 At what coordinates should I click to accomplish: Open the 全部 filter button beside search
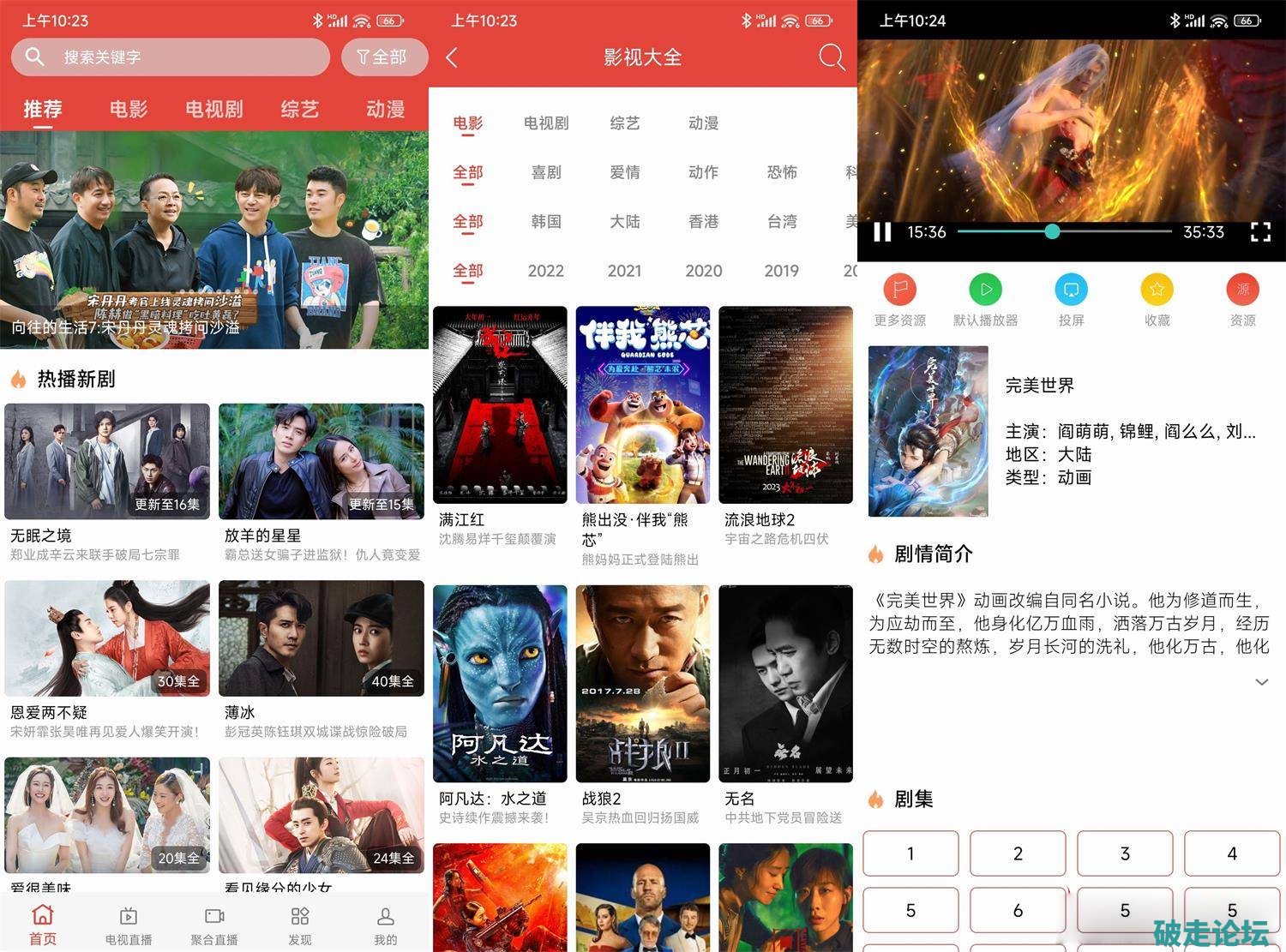(x=383, y=57)
